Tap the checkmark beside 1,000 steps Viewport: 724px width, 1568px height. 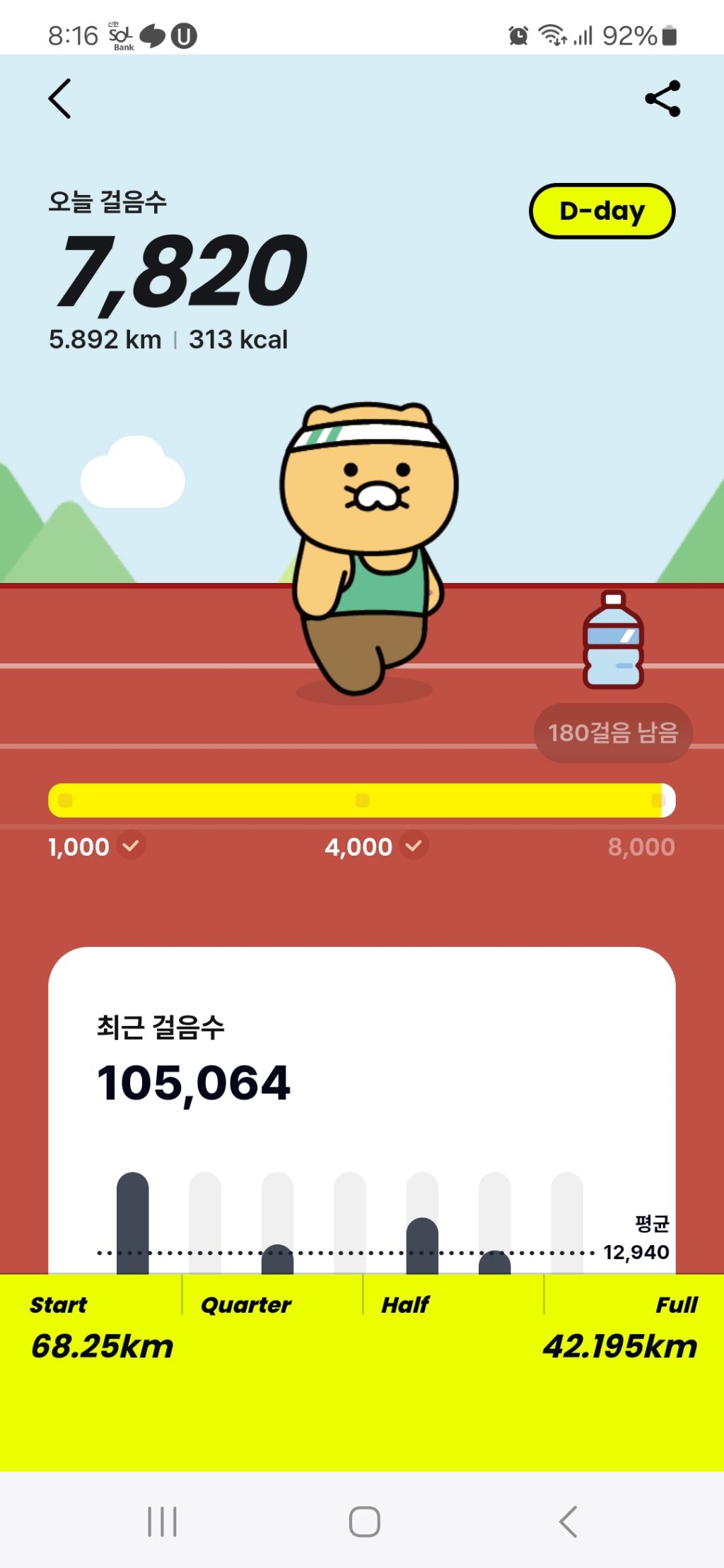click(x=129, y=846)
